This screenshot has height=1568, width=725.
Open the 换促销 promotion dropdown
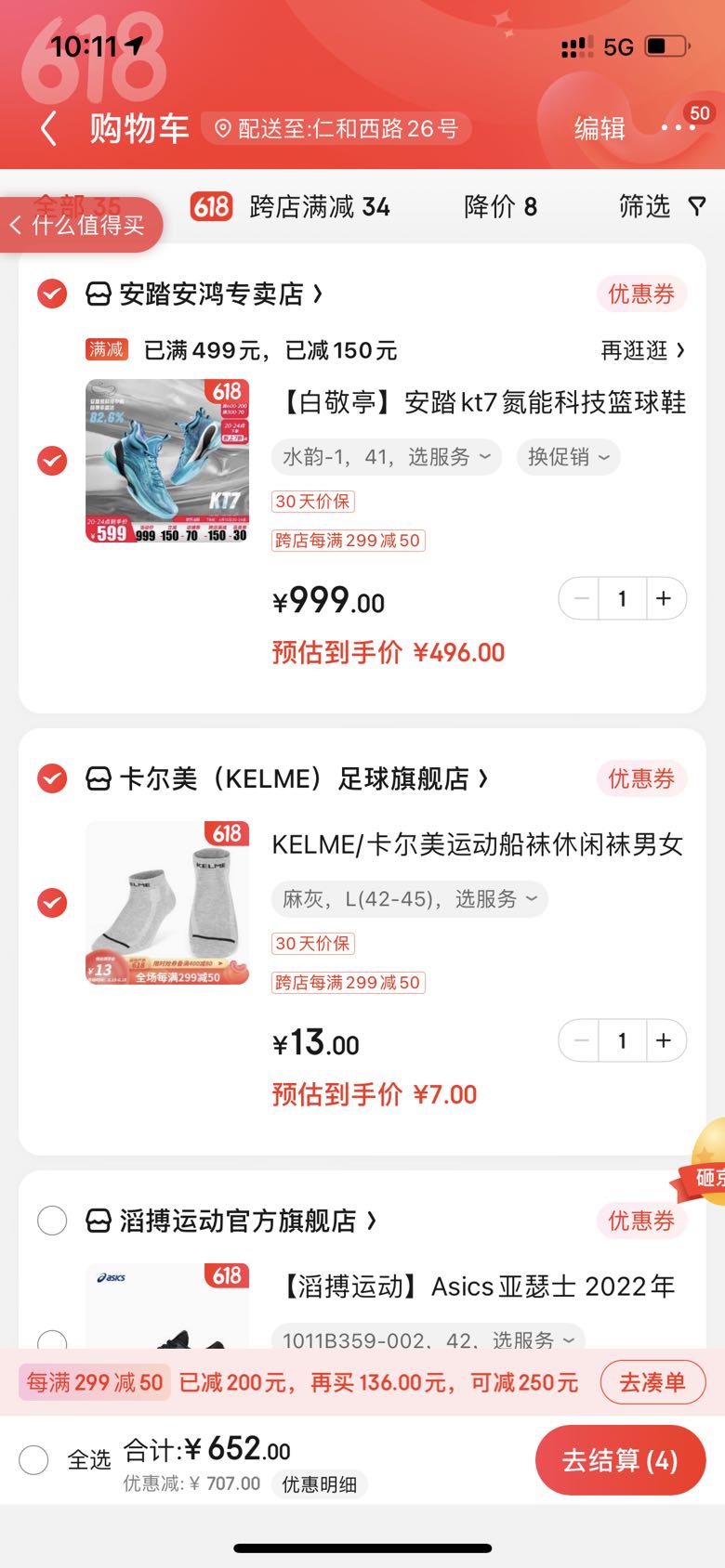click(568, 457)
